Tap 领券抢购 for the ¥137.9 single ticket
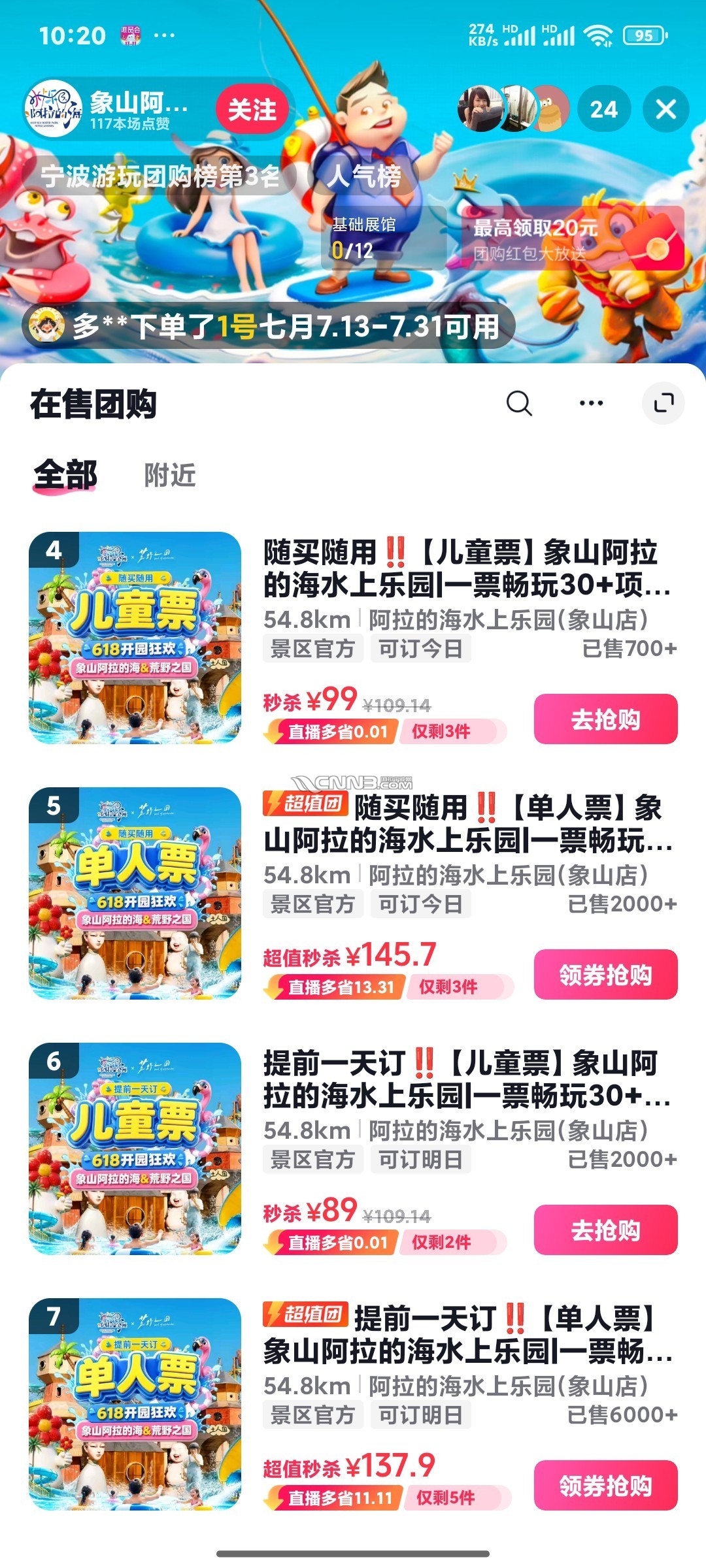The width and height of the screenshot is (706, 1568). pos(605,1485)
